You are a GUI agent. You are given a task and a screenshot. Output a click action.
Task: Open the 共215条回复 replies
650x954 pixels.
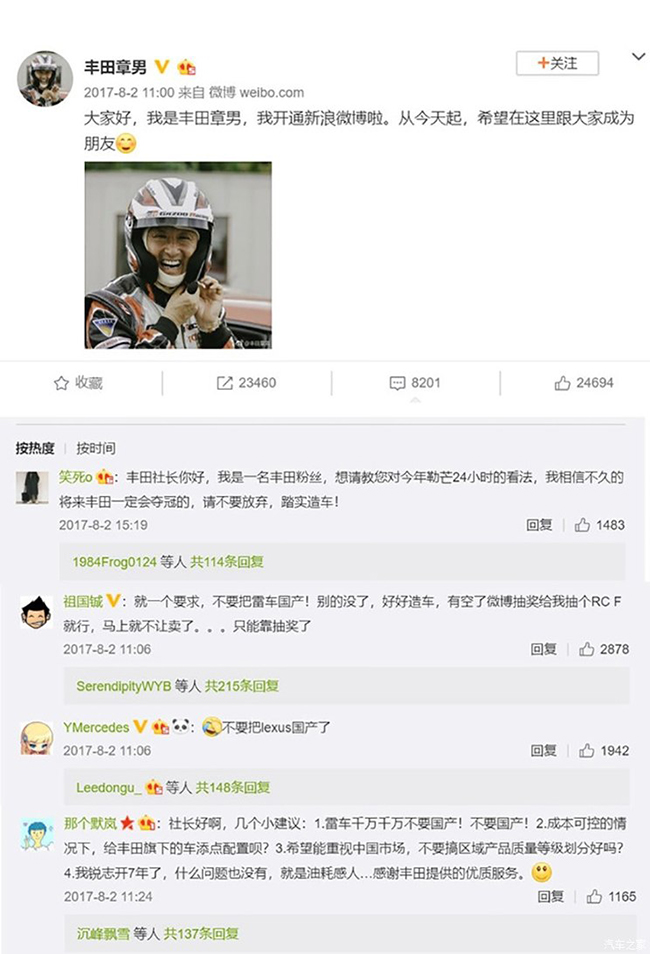point(242,686)
